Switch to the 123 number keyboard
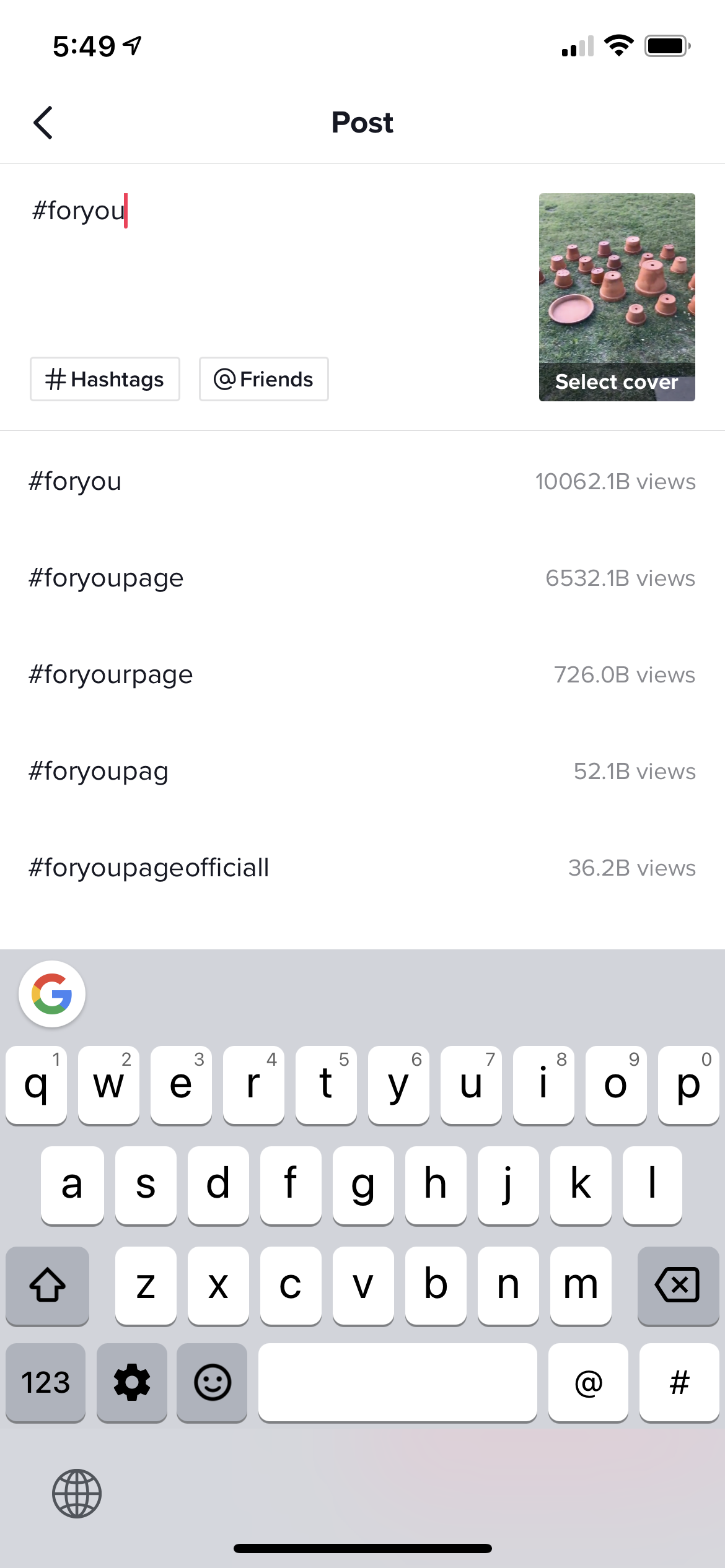Viewport: 725px width, 1568px height. tap(46, 1382)
